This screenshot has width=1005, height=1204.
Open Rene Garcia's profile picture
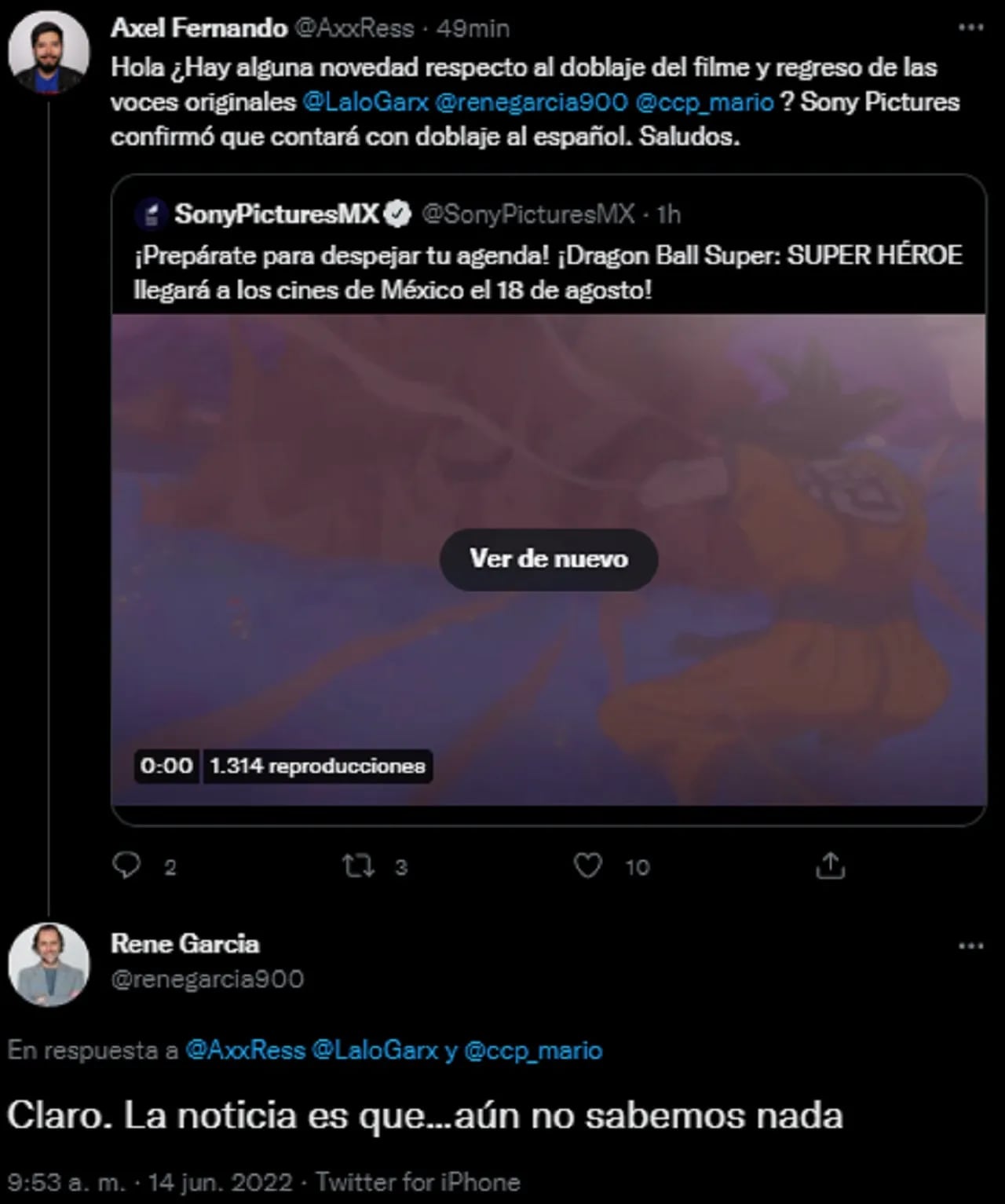point(49,964)
